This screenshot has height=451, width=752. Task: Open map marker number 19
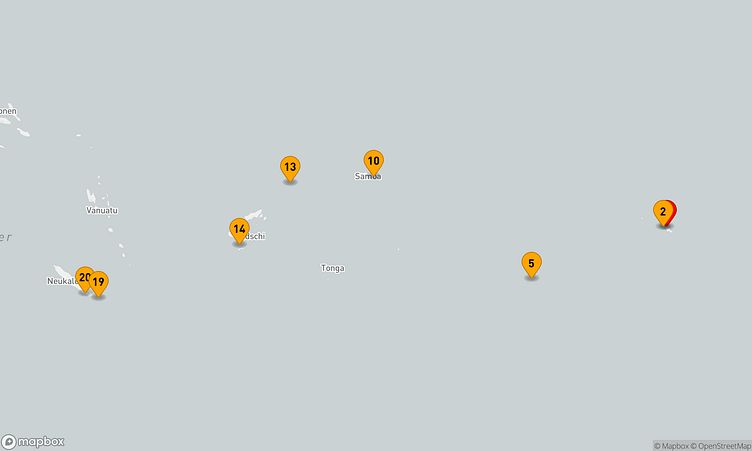click(99, 282)
